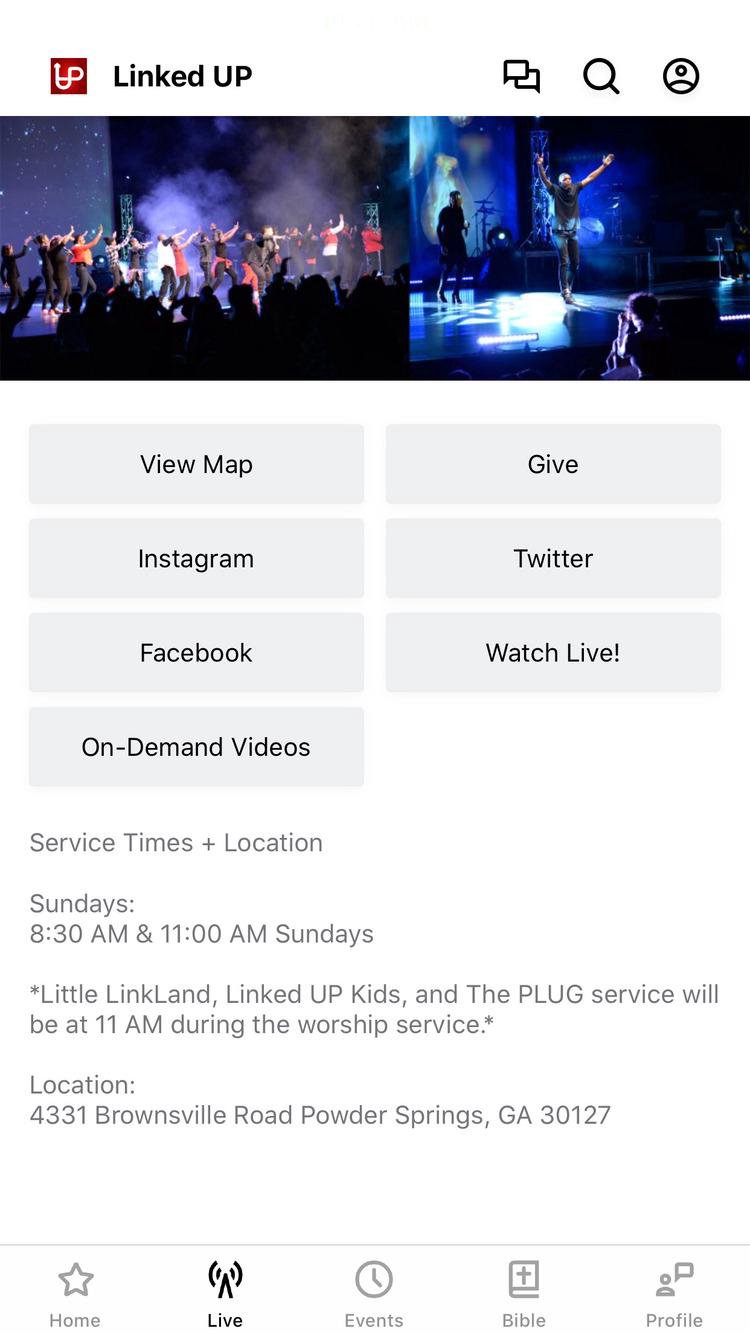Open the account icon at top right
Screen dimensions: 750x1334
point(681,75)
